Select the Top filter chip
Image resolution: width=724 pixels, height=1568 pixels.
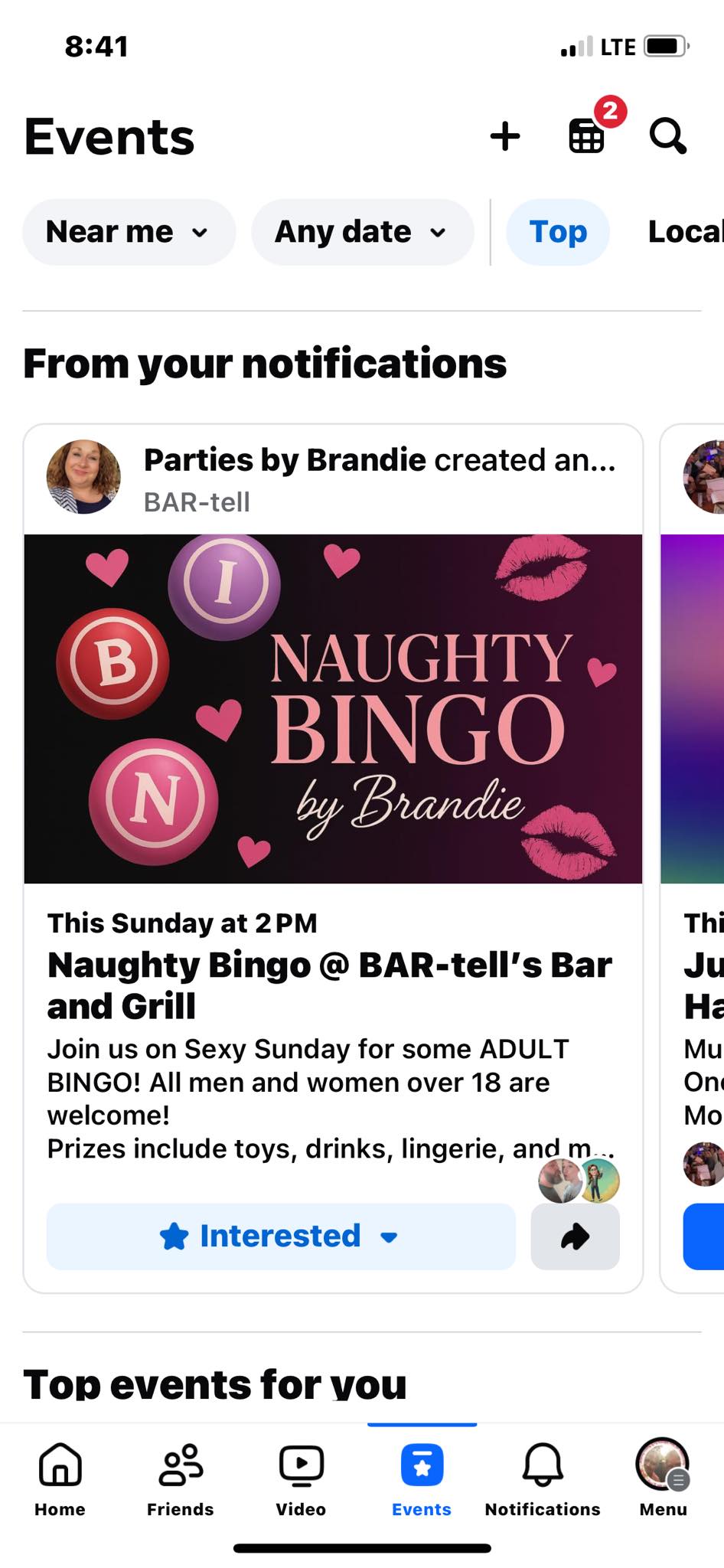558,232
